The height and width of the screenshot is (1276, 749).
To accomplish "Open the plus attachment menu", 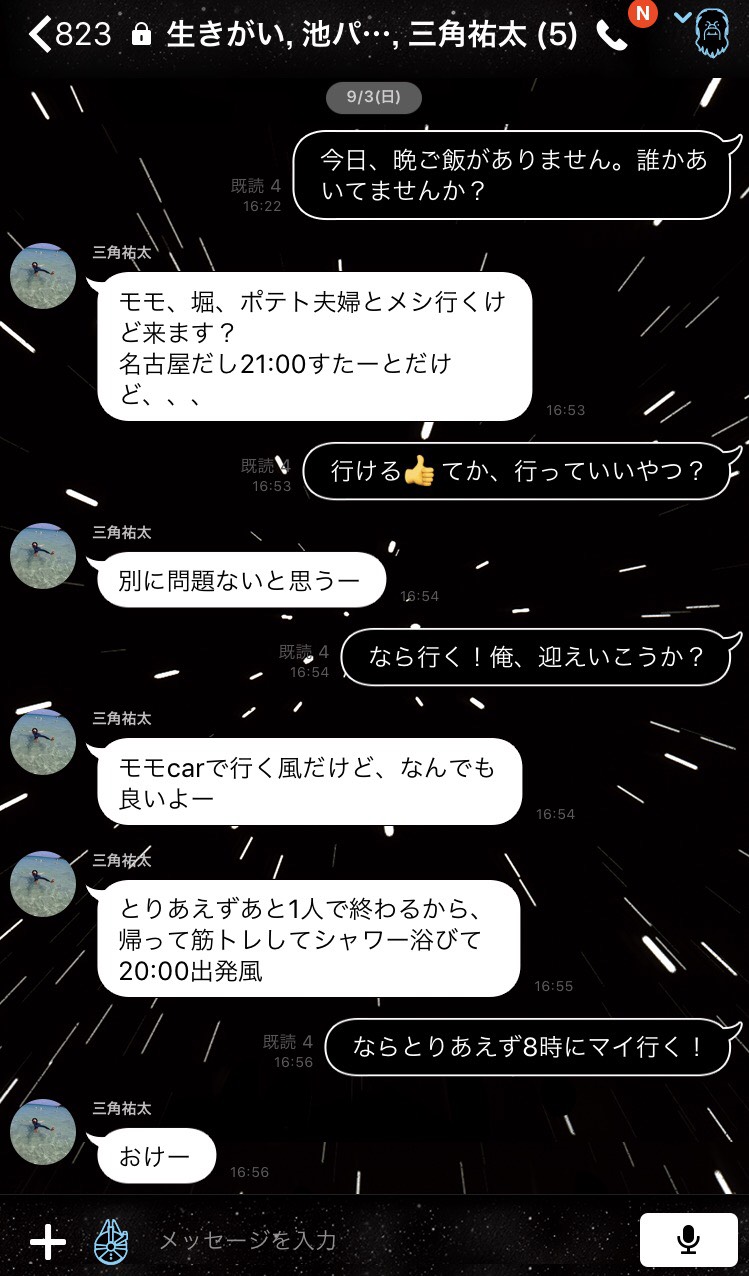I will pyautogui.click(x=47, y=1241).
